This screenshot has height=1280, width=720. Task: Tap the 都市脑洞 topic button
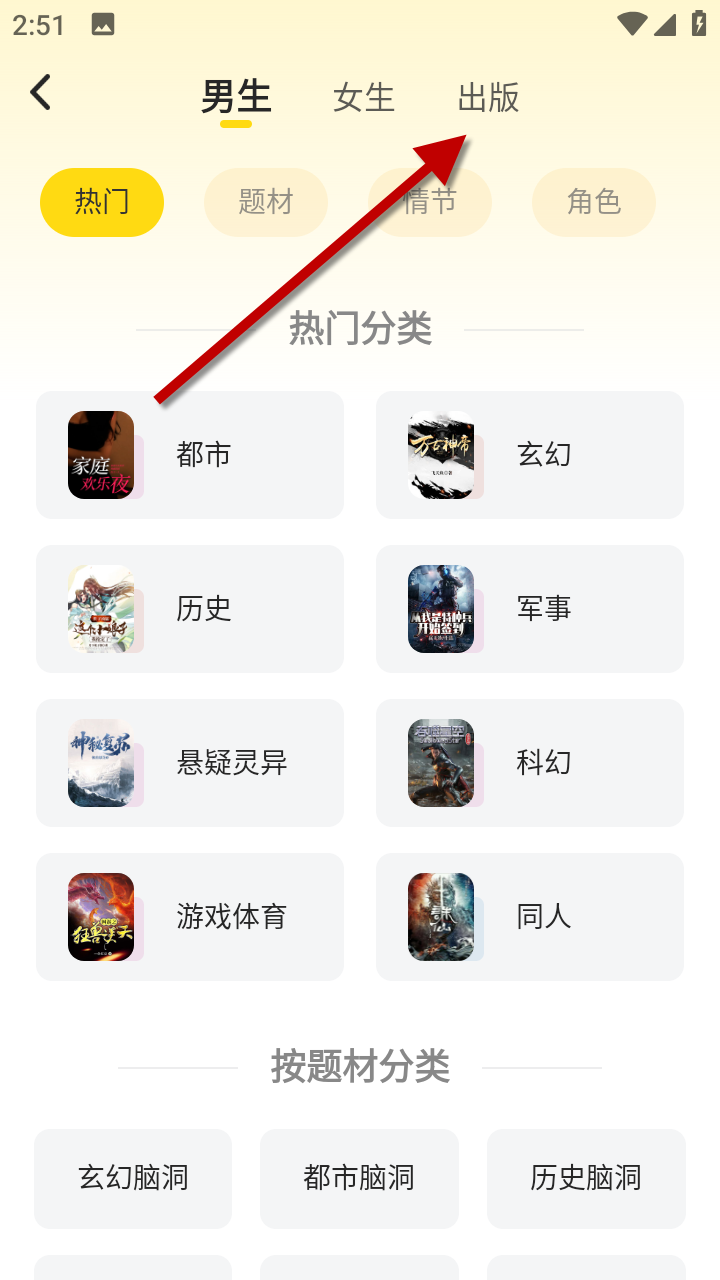pos(359,1178)
